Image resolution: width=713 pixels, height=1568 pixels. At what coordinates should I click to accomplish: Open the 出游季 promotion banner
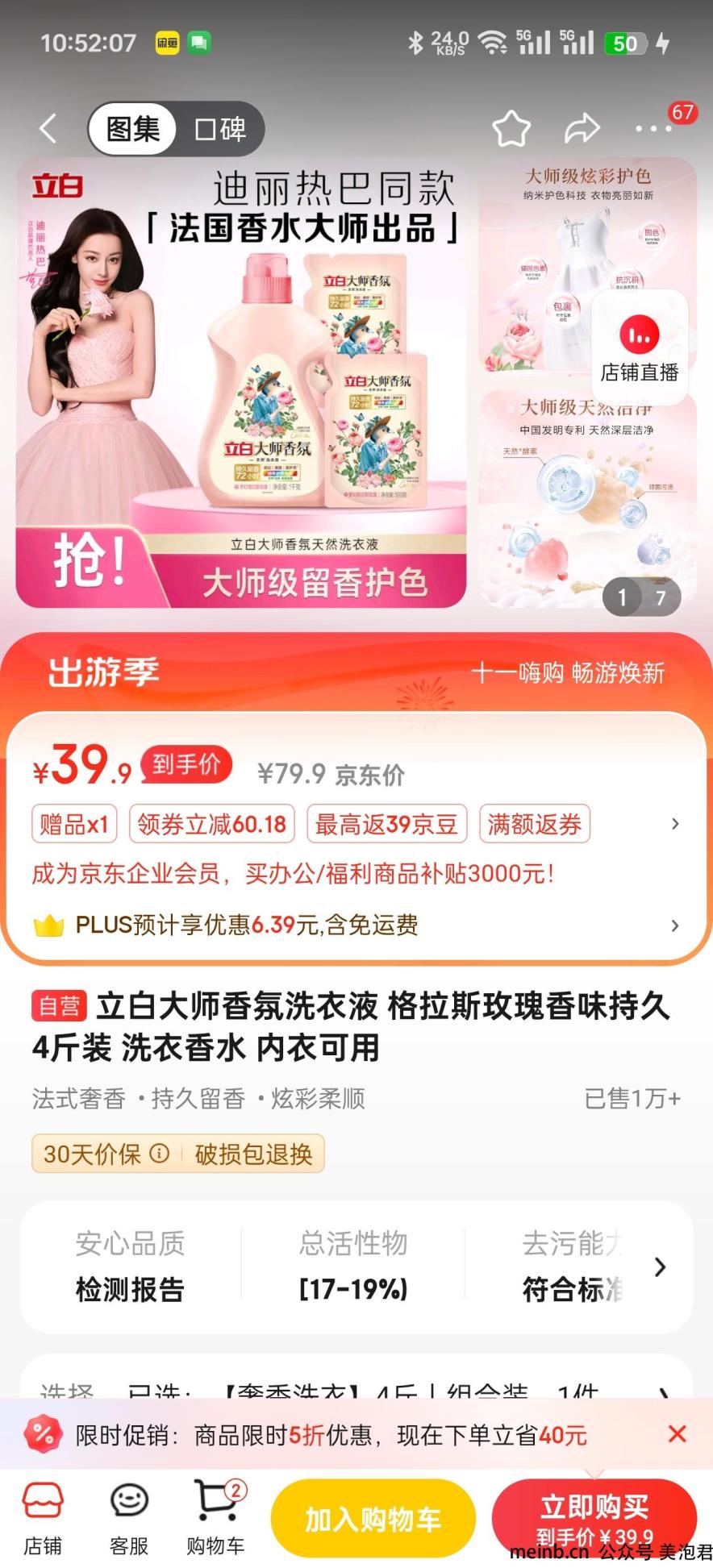(356, 672)
